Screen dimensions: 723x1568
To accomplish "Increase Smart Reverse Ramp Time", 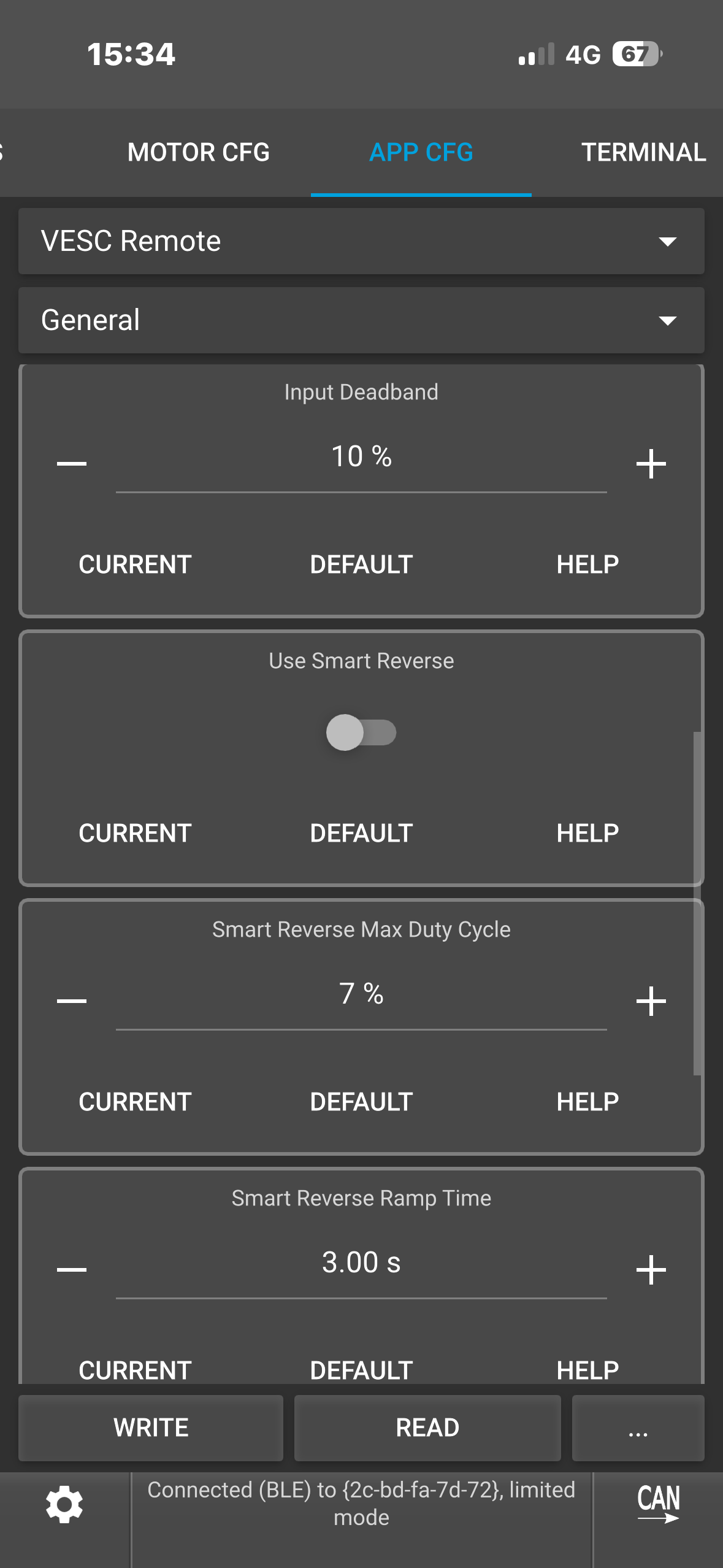I will (x=651, y=1269).
